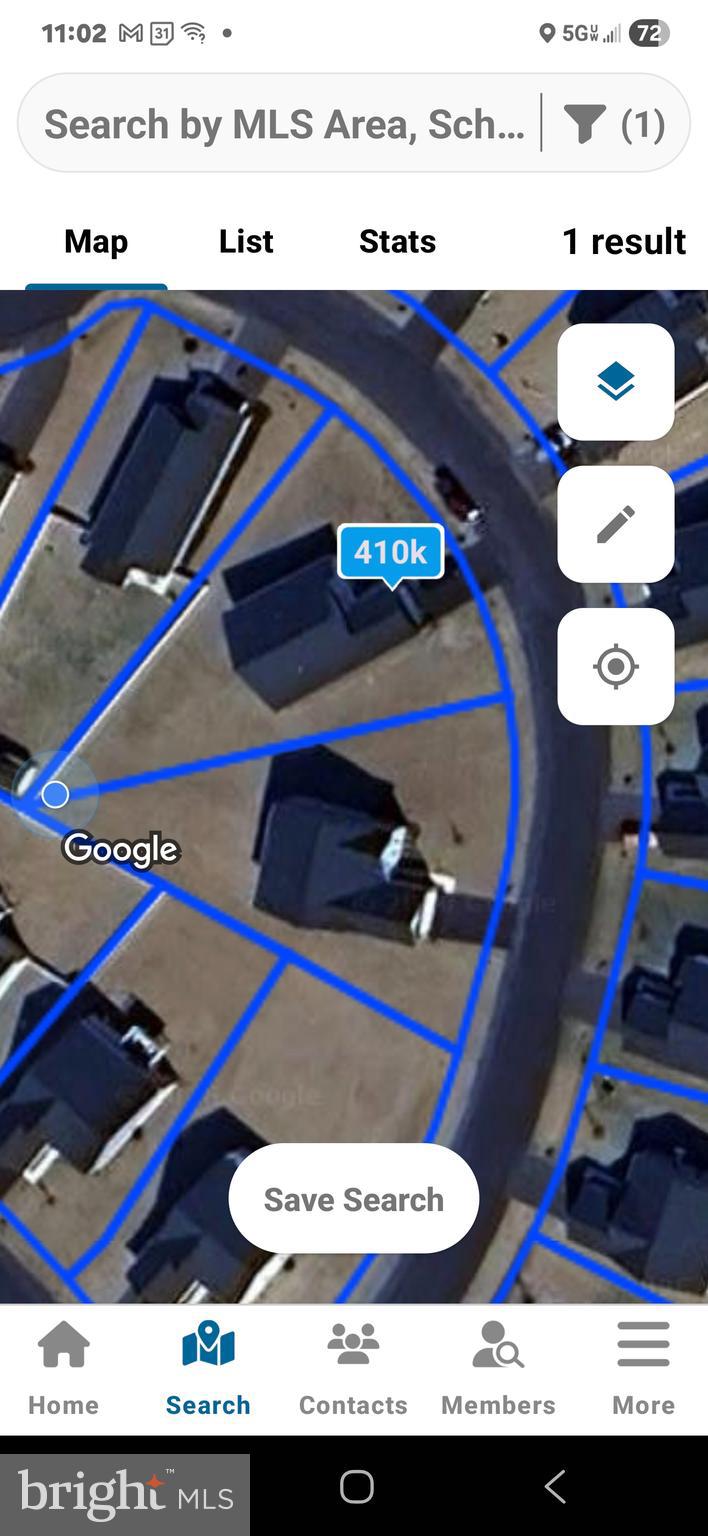Go to the Home tab
The width and height of the screenshot is (708, 1536).
pos(63,1367)
